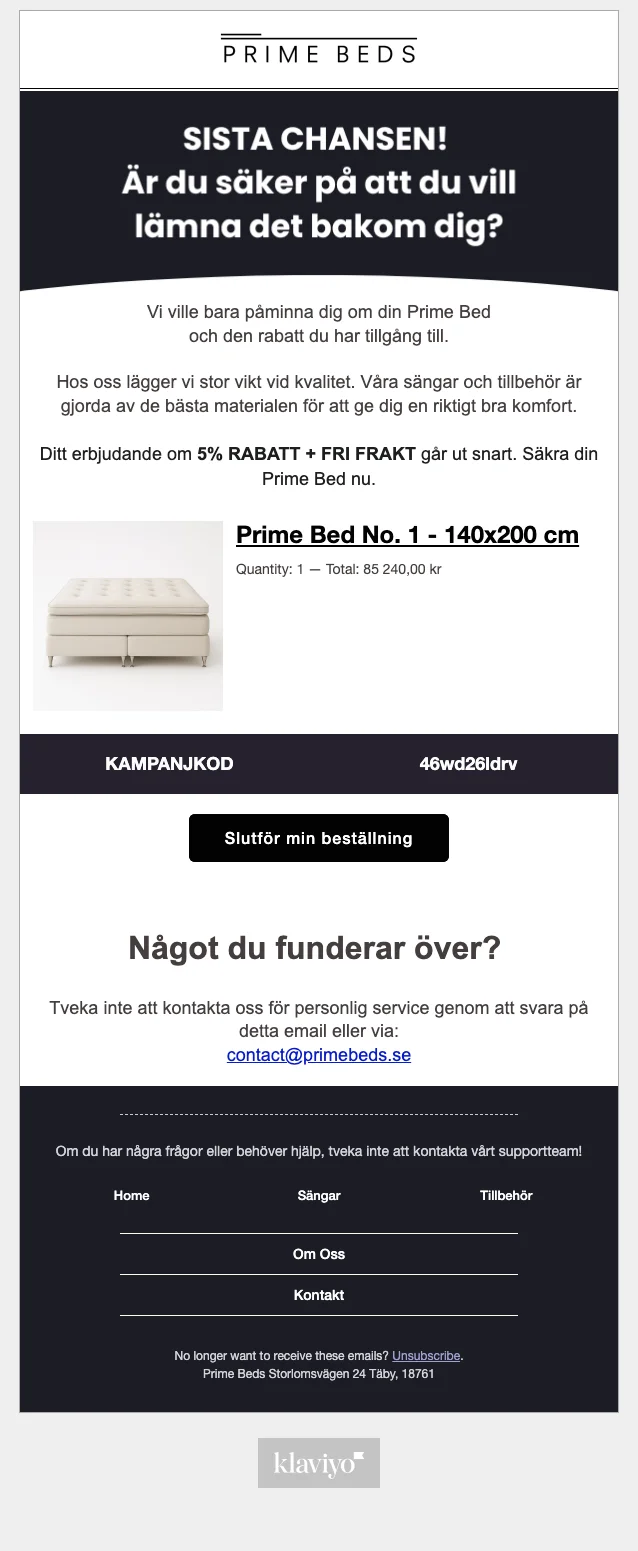The image size is (638, 1551).
Task: Email contact@primebeds.se
Action: point(318,1055)
